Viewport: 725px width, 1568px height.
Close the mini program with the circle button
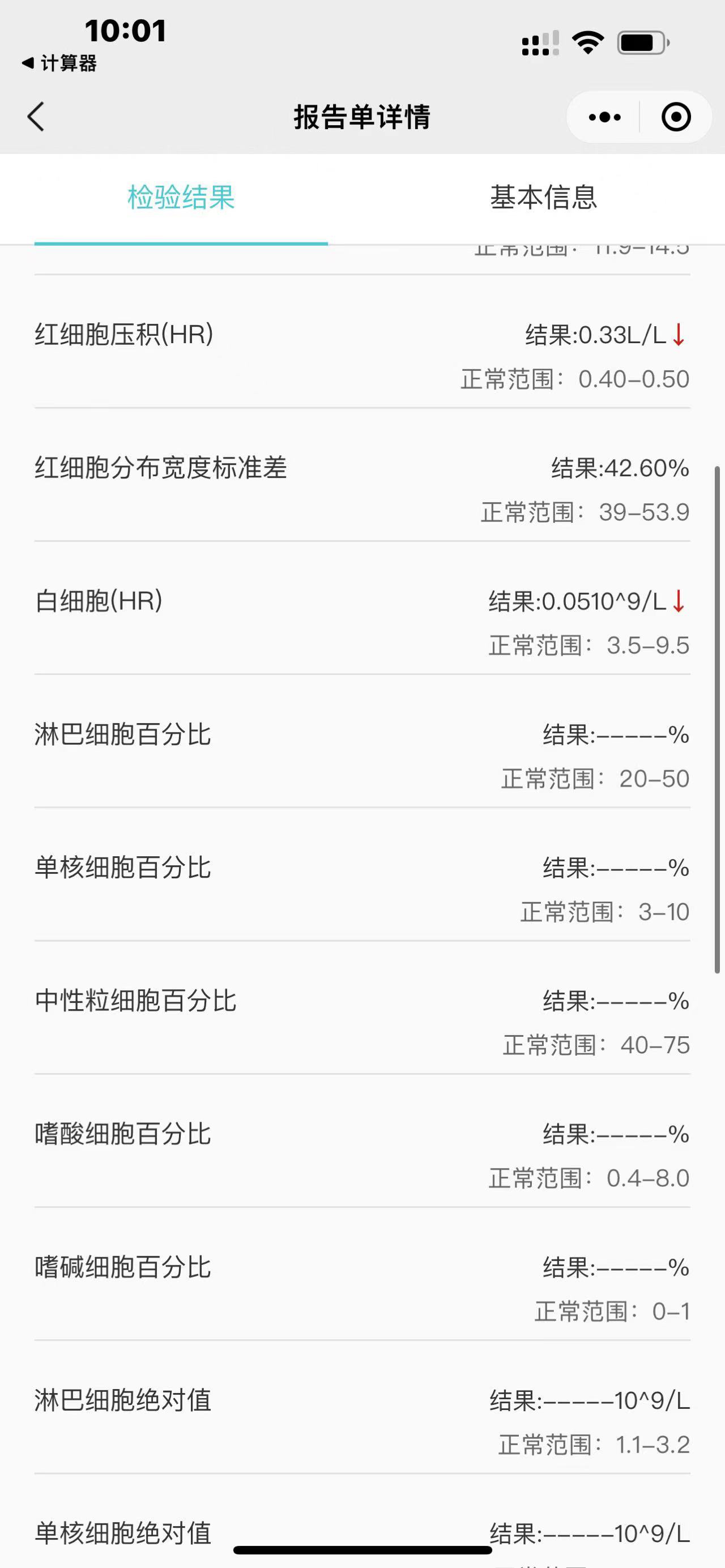tap(676, 117)
